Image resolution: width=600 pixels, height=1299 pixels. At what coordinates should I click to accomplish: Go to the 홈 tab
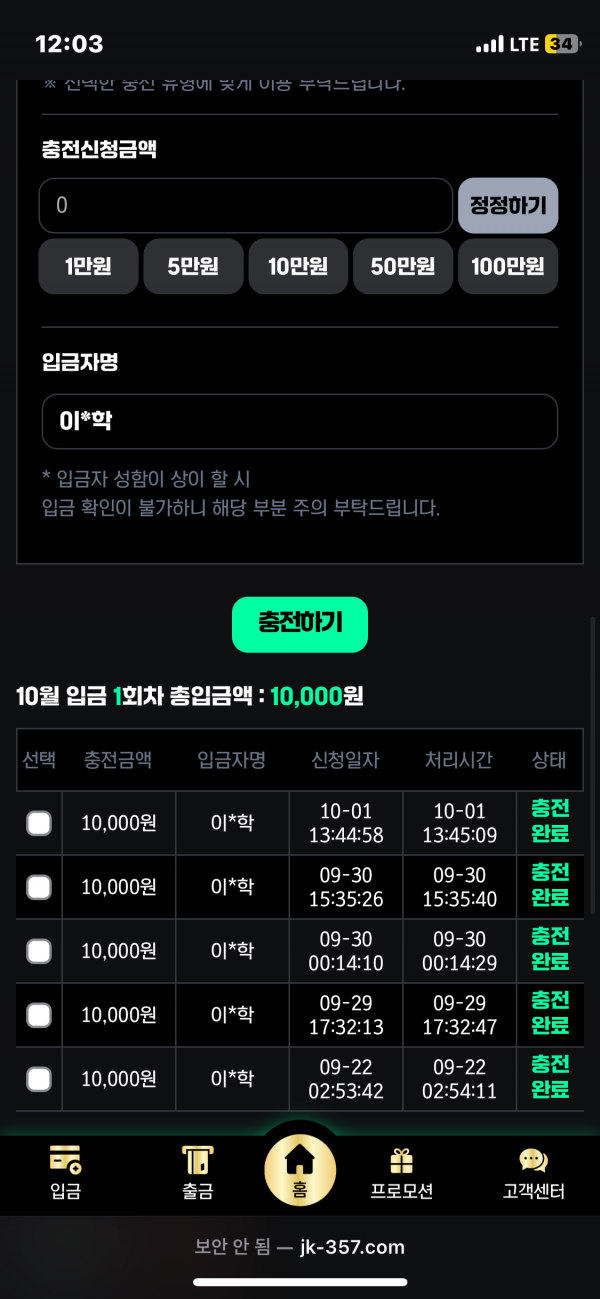(300, 1168)
